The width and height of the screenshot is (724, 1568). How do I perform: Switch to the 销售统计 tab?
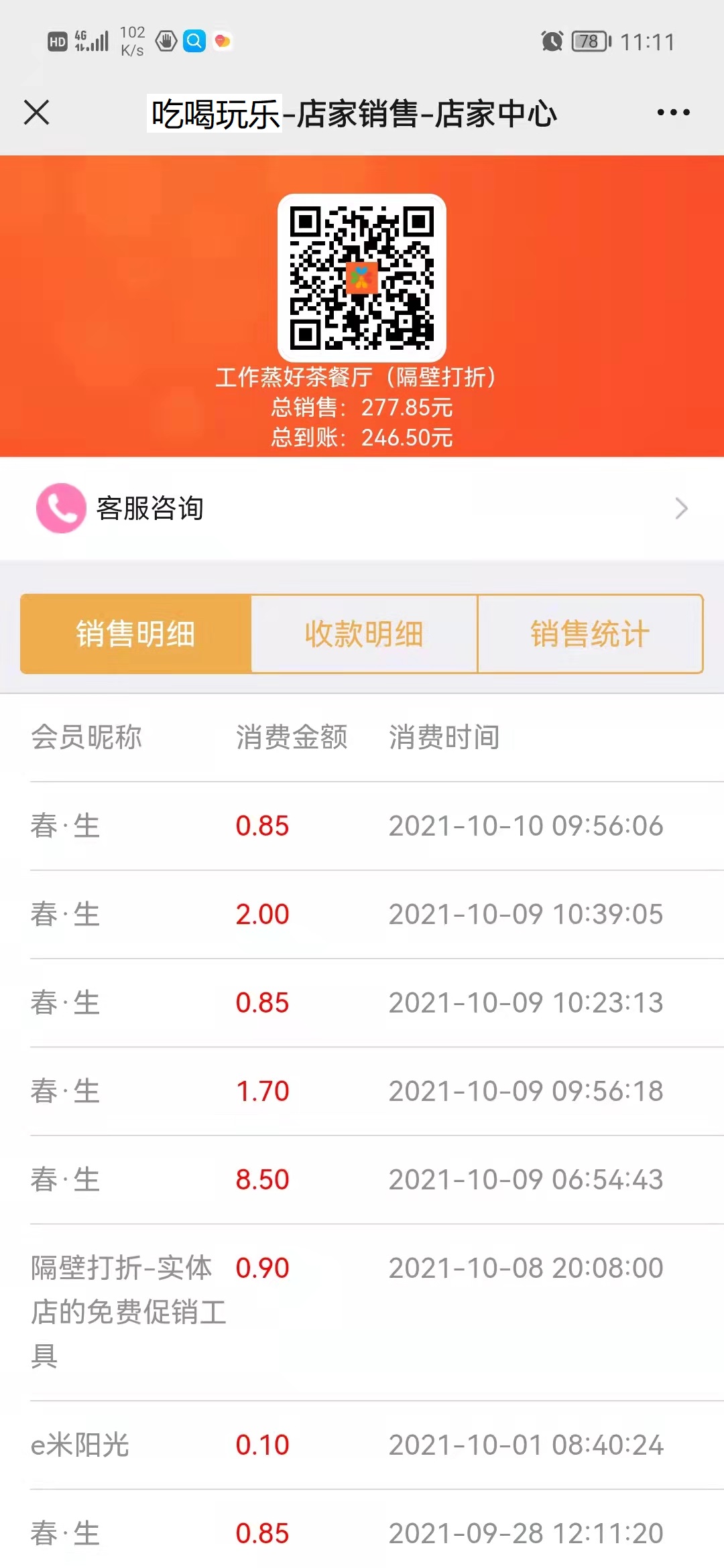click(x=591, y=634)
